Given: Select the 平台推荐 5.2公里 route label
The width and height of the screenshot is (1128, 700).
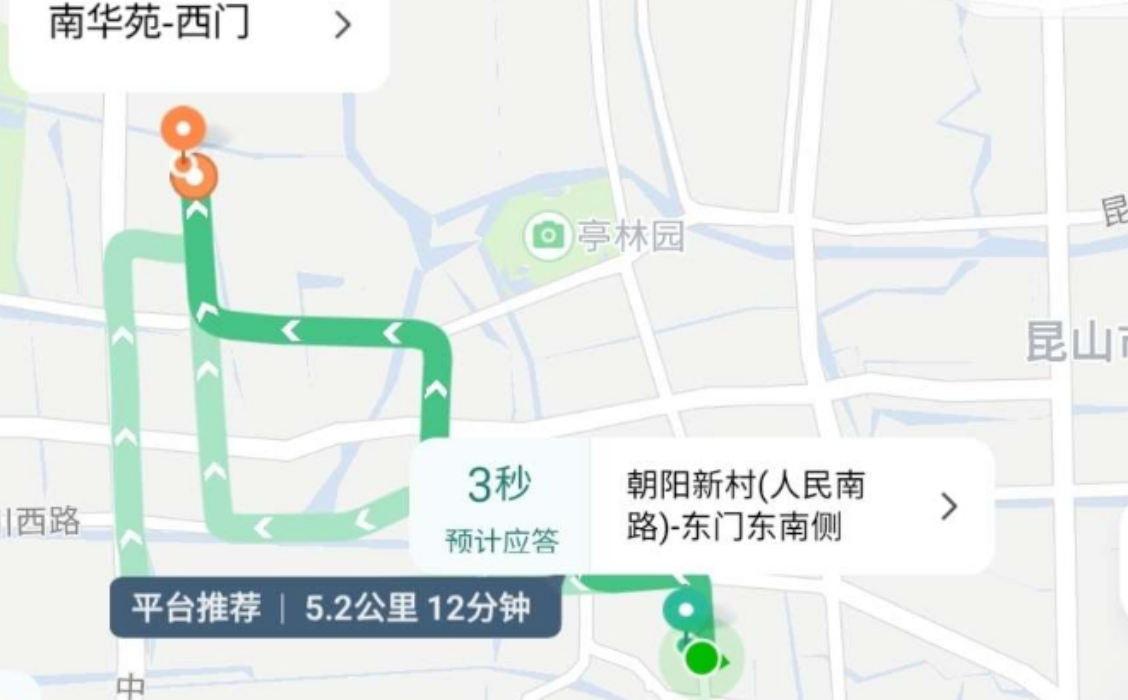Looking at the screenshot, I should (335, 607).
